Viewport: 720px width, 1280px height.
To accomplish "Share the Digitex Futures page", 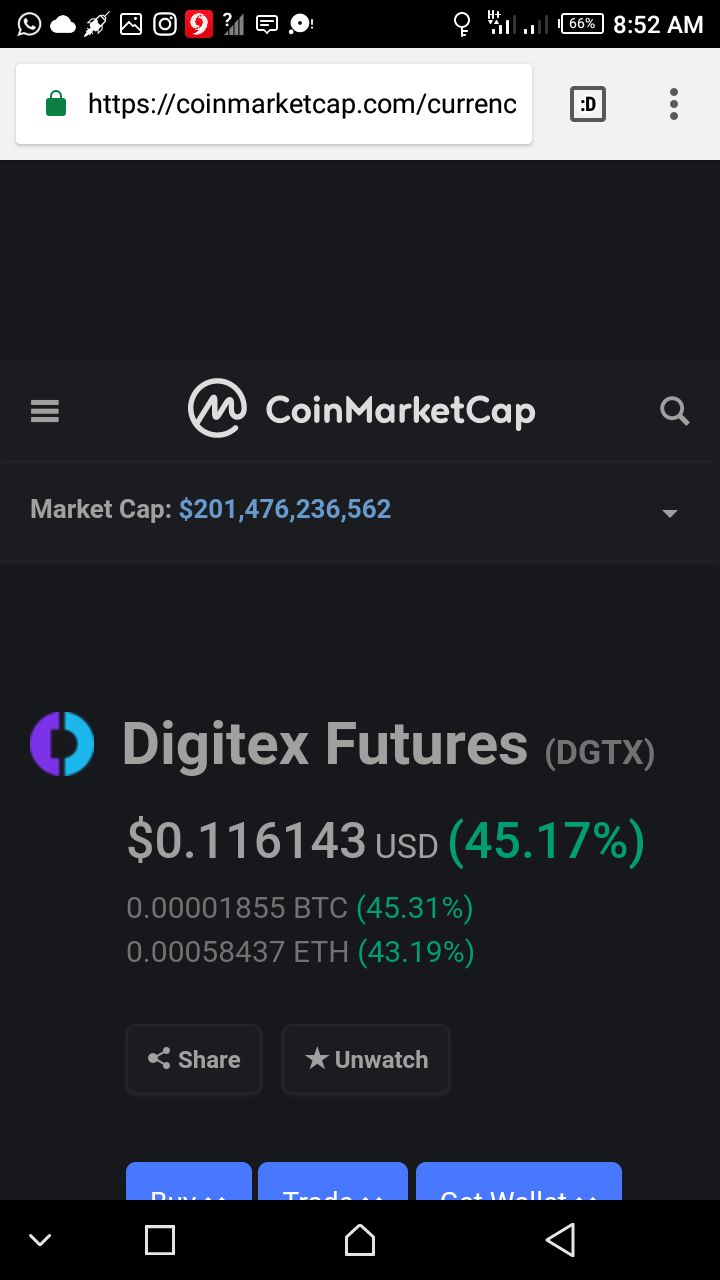I will click(194, 1059).
